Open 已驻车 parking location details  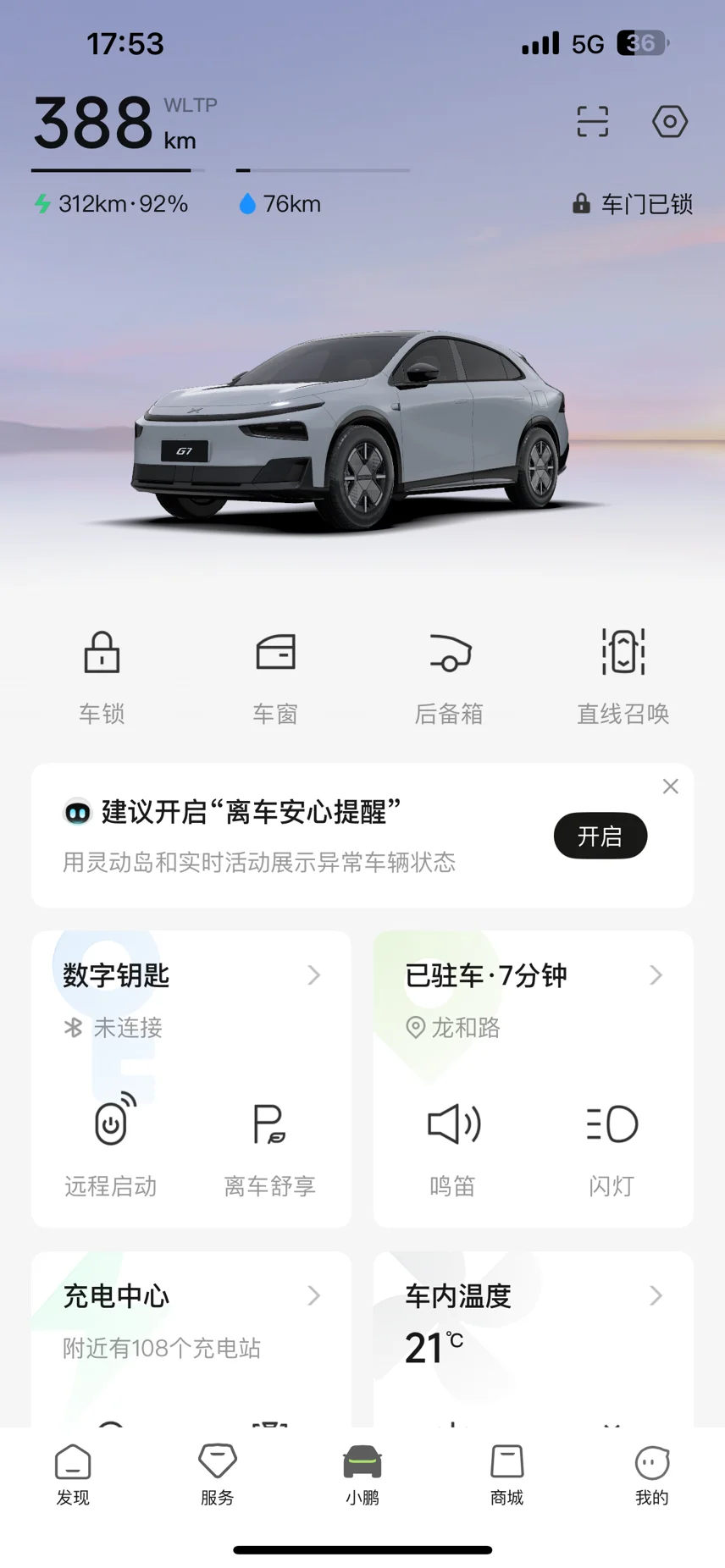coord(533,975)
